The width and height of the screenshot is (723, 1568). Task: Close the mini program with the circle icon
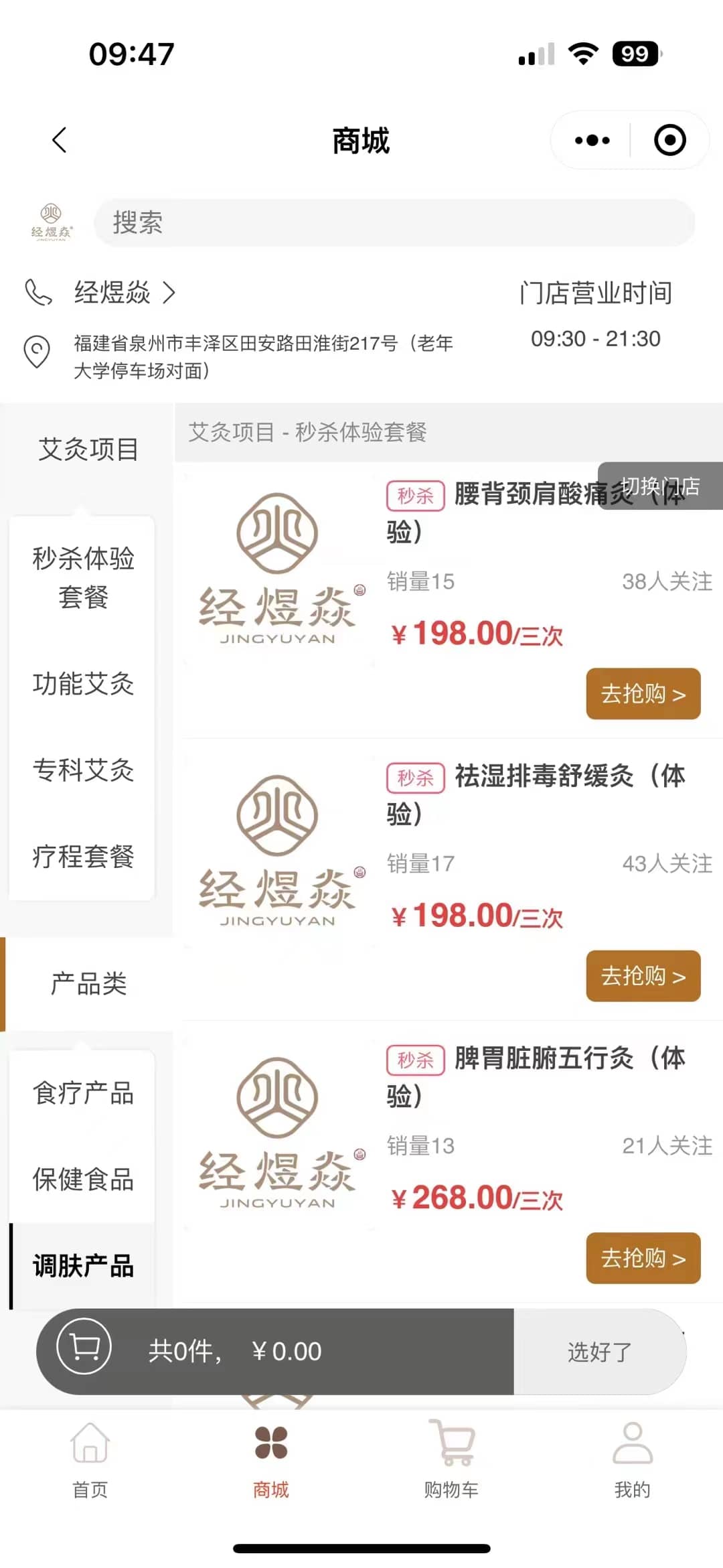669,140
